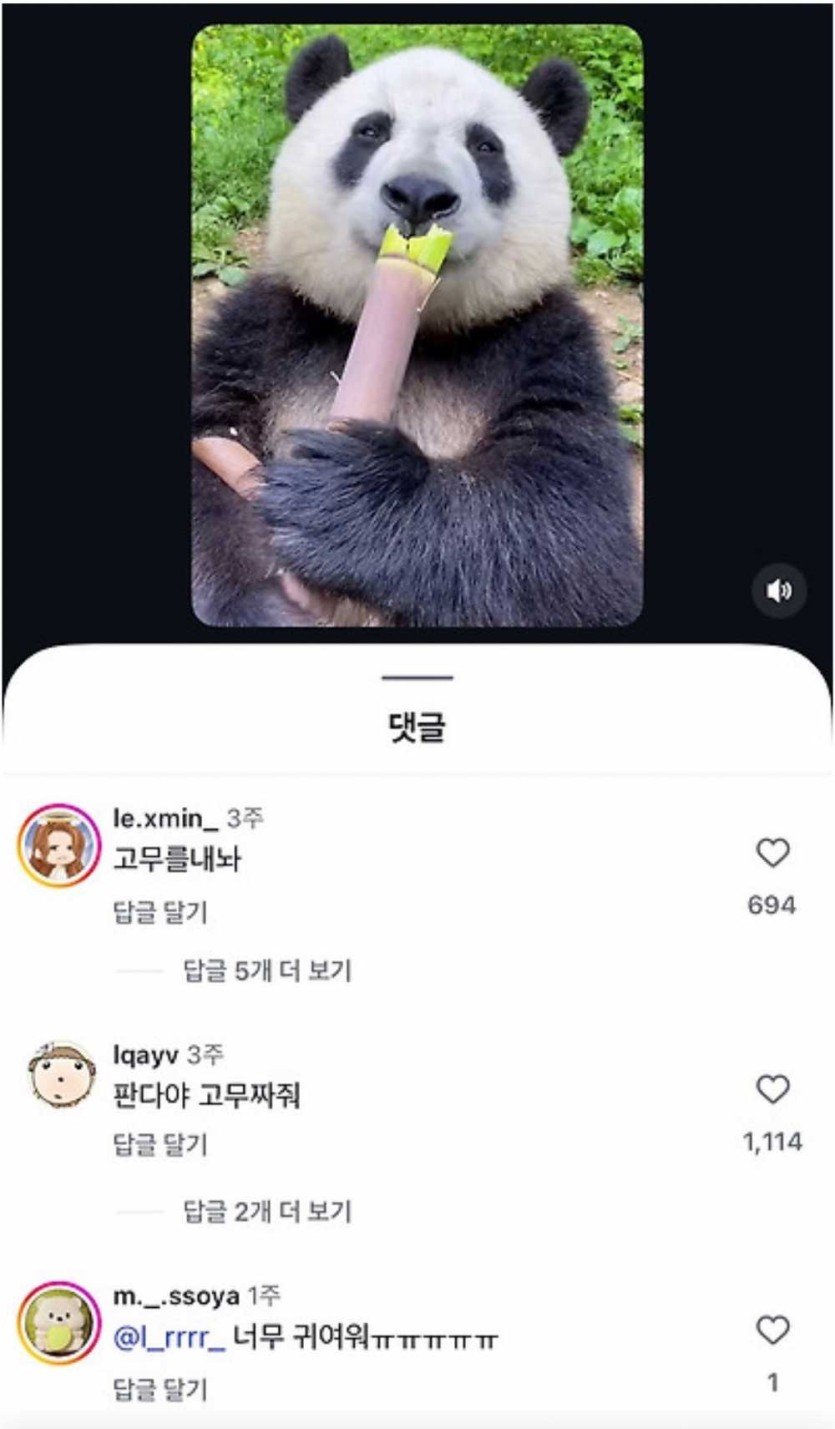The height and width of the screenshot is (1429, 835).
Task: Open the le.xmin_ username
Action: [x=165, y=821]
